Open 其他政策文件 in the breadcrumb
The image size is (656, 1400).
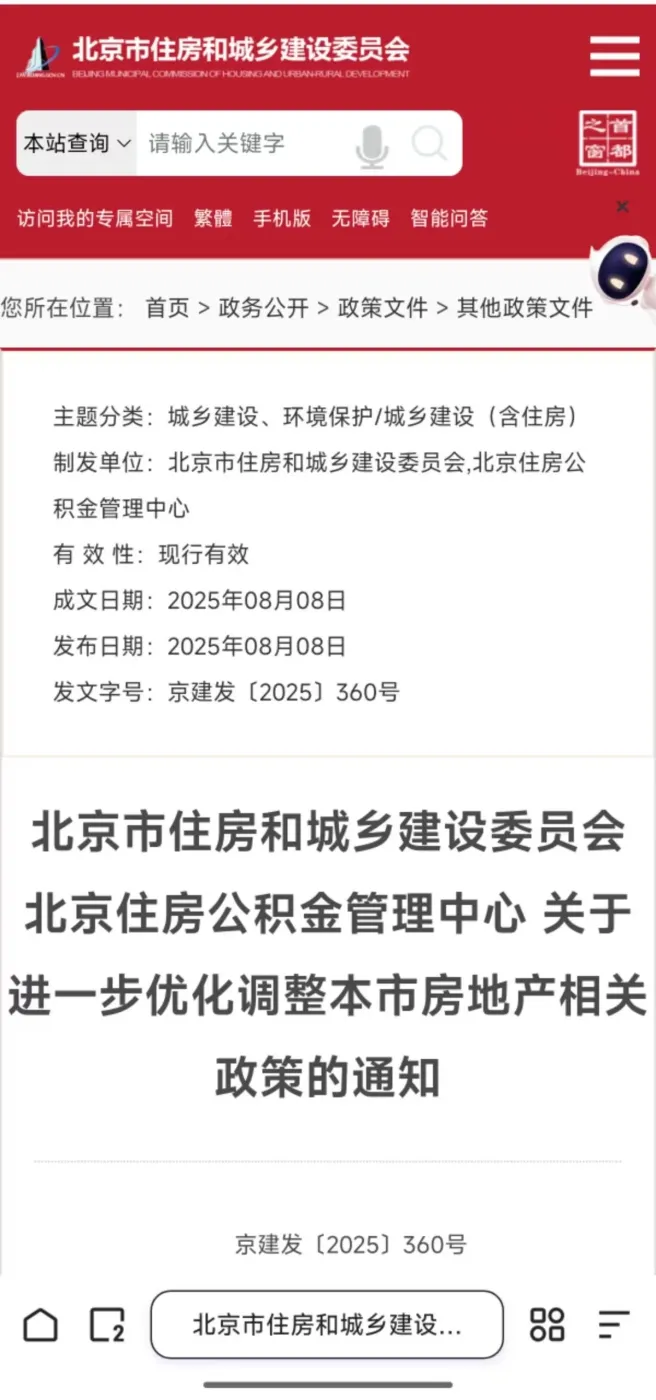point(525,308)
